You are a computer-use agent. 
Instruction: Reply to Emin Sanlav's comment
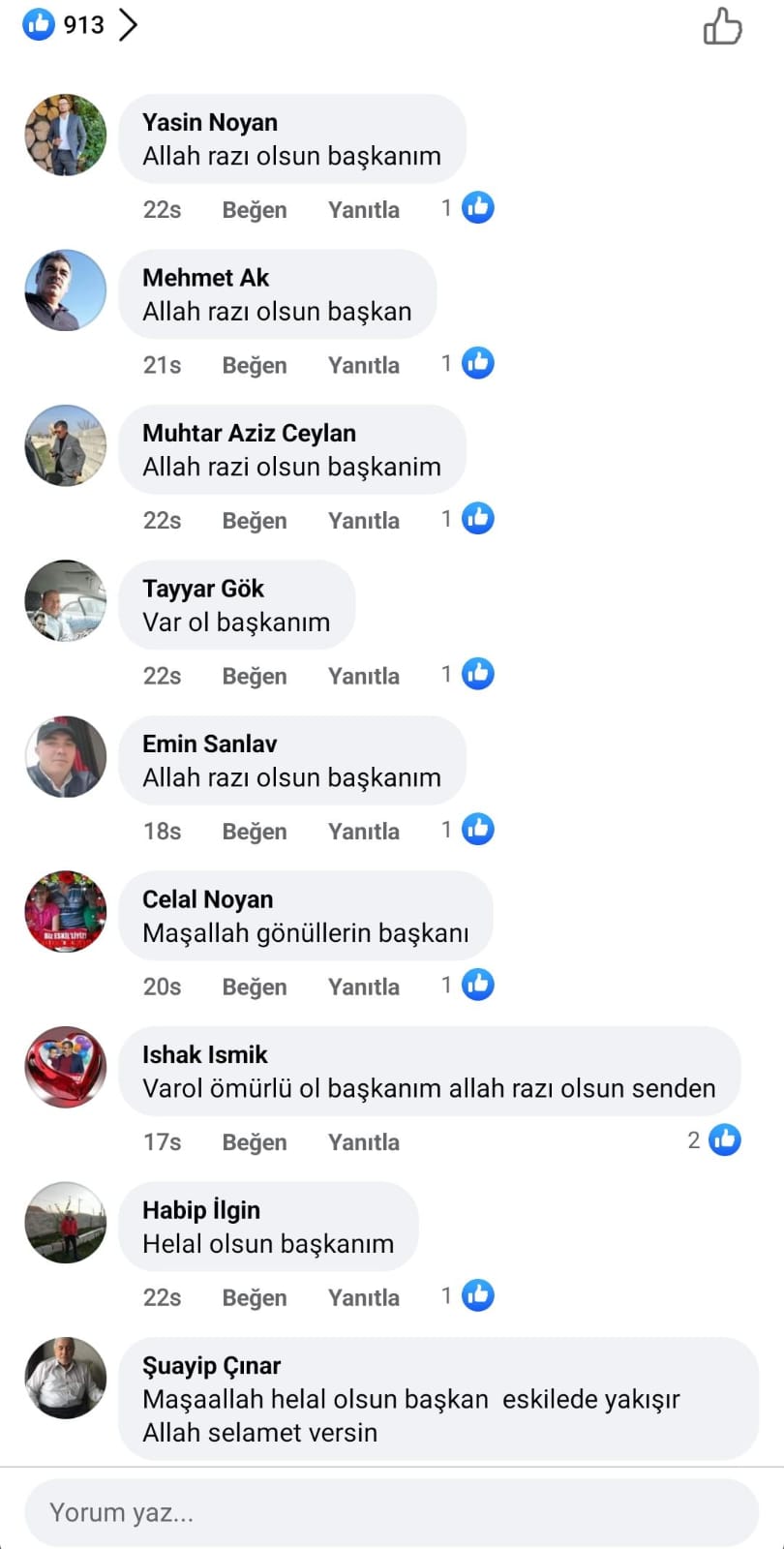[363, 832]
